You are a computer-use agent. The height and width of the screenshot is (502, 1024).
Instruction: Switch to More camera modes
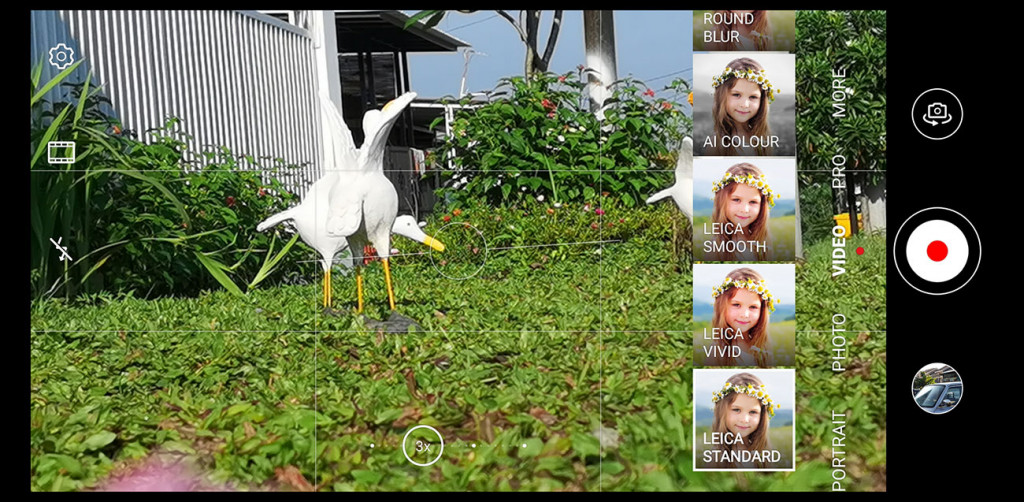pos(839,92)
